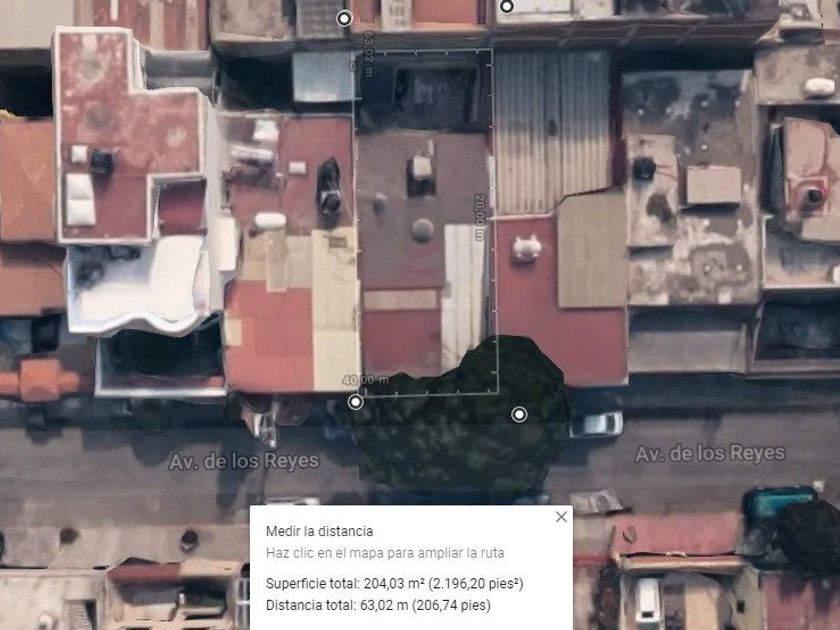
Task: Tap the measurement point above the 63,02 m label
Action: point(344,19)
